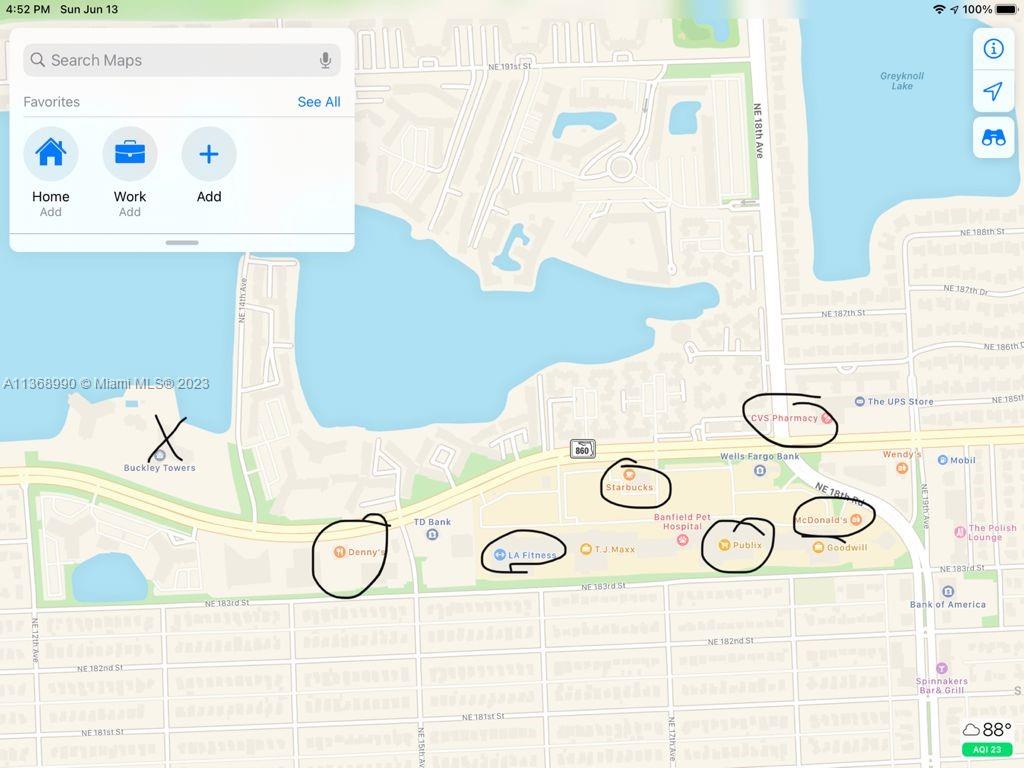Open Look Around binoculars view
The height and width of the screenshot is (768, 1024).
click(x=993, y=138)
